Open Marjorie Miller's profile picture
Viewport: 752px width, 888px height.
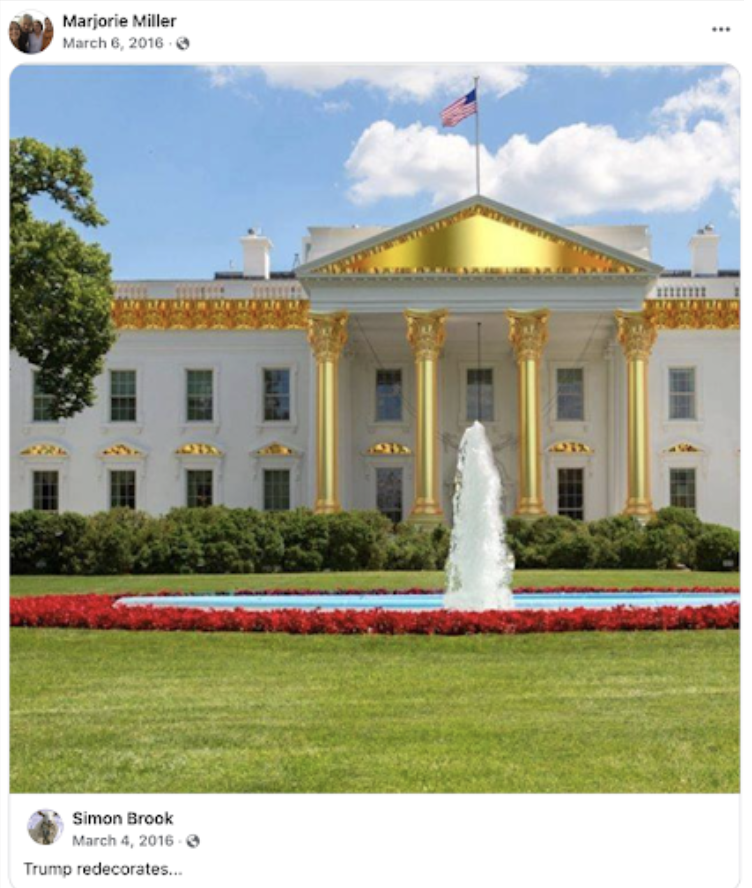(x=31, y=32)
